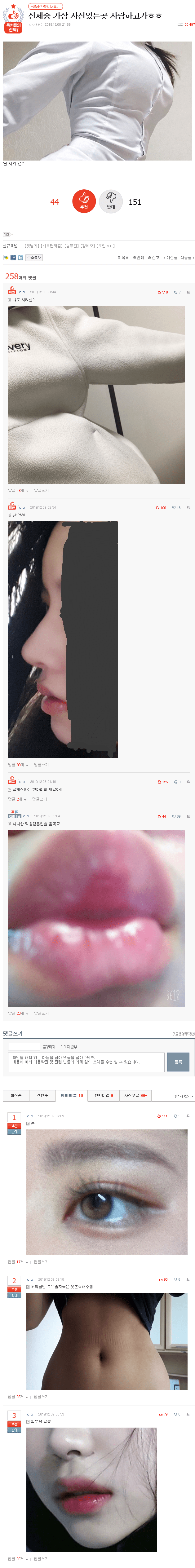Image resolution: width=195 pixels, height=1568 pixels.
Task: Sort comments by 추천순
Action: [x=42, y=1095]
